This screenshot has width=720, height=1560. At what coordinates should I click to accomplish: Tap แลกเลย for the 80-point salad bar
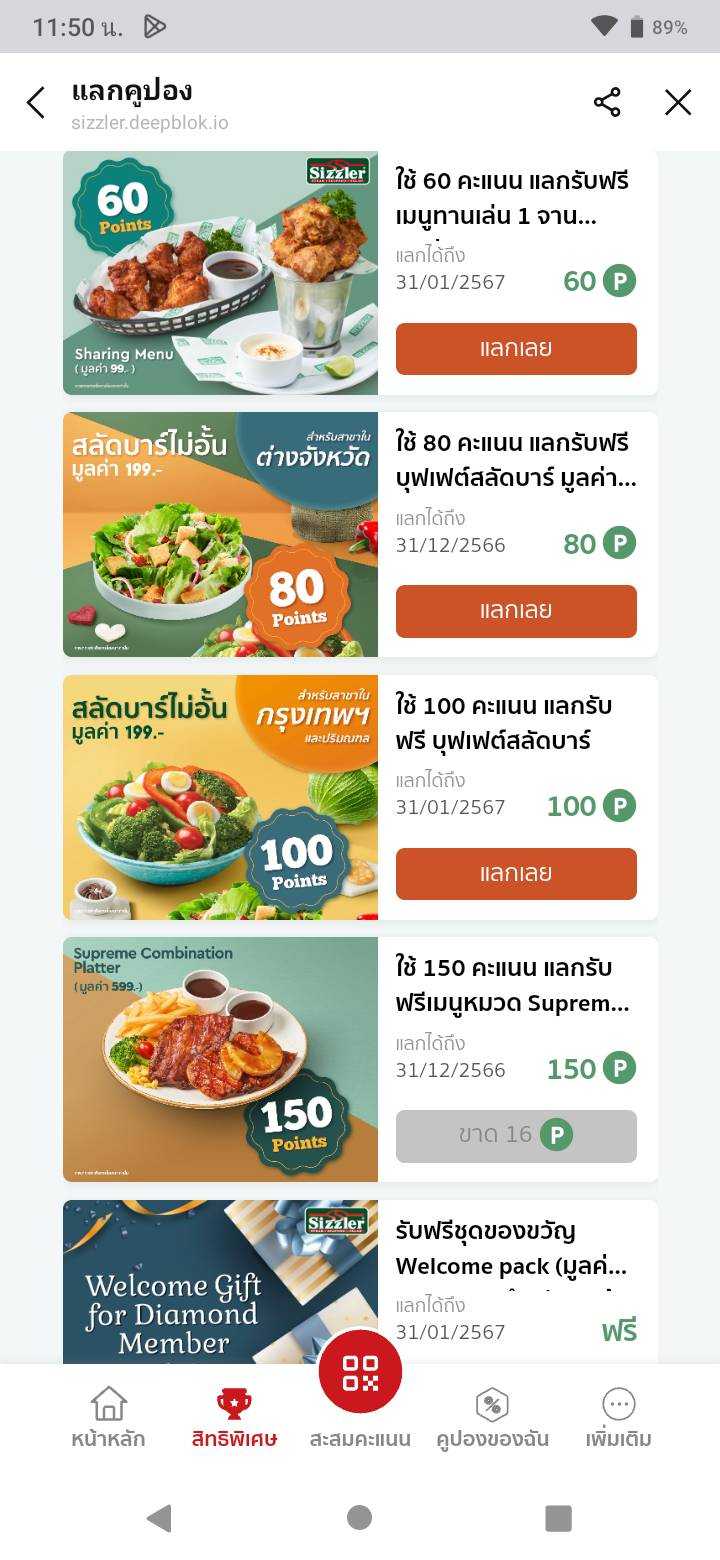coord(516,611)
